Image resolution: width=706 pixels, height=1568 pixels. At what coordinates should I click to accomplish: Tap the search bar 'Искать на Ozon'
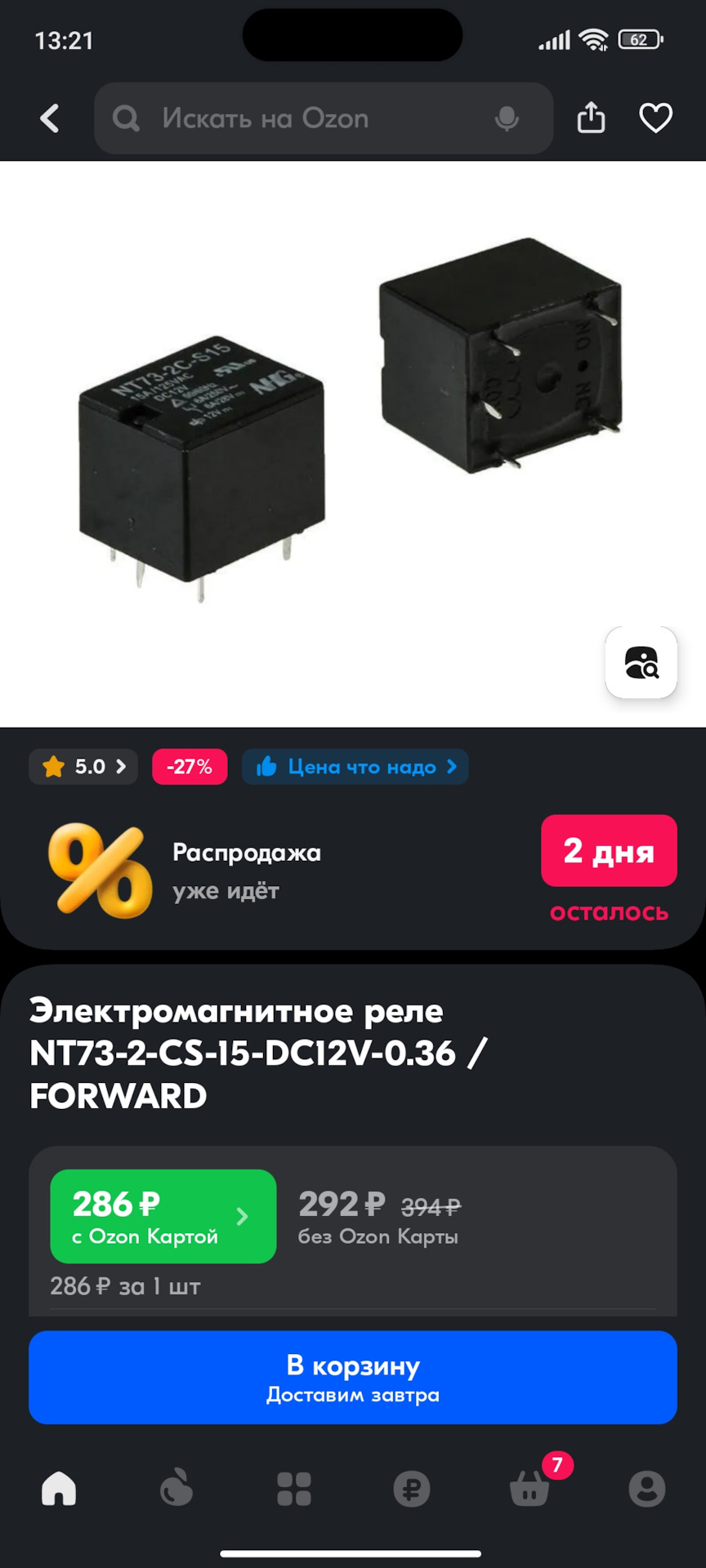point(324,118)
